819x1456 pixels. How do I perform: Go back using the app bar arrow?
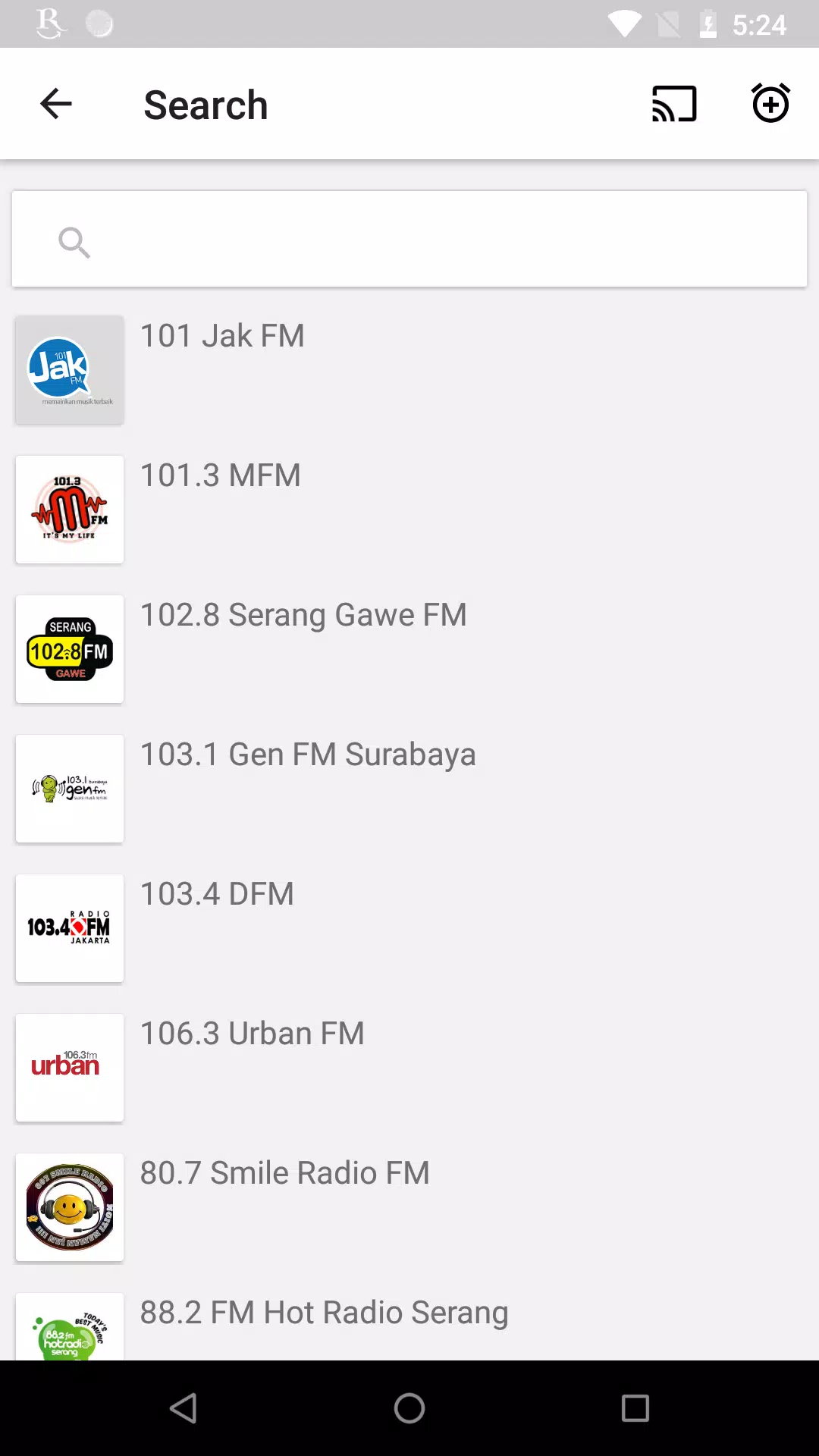(x=56, y=104)
